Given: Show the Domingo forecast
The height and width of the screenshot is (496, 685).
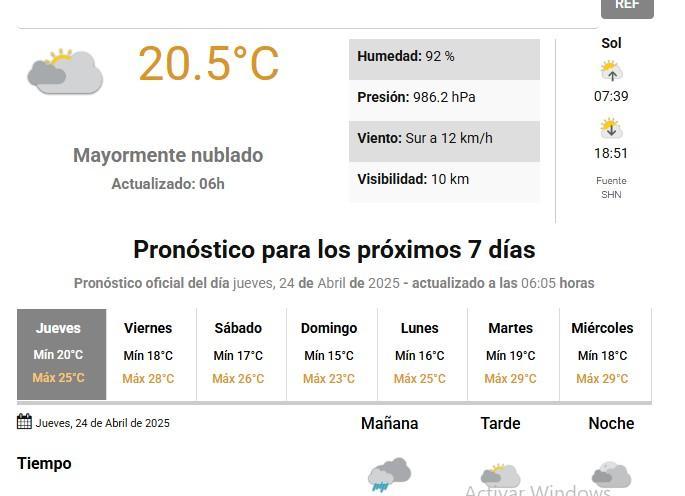Looking at the screenshot, I should [329, 354].
